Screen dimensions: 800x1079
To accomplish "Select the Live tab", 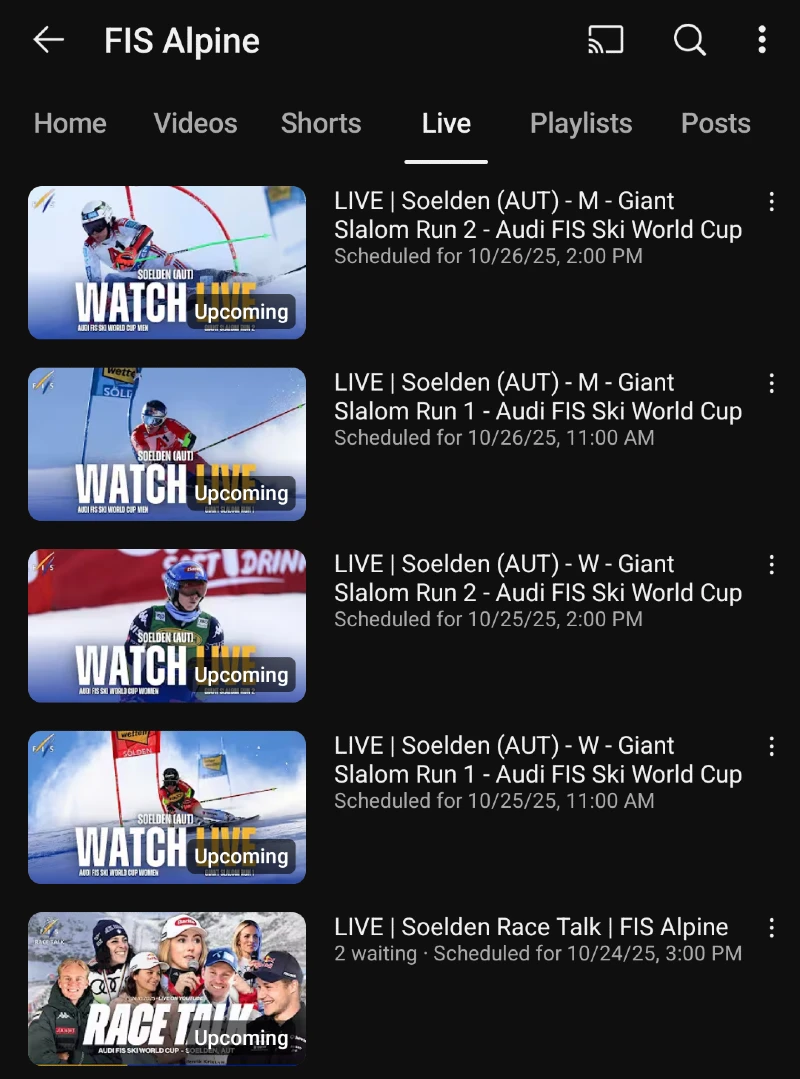I will [x=446, y=124].
